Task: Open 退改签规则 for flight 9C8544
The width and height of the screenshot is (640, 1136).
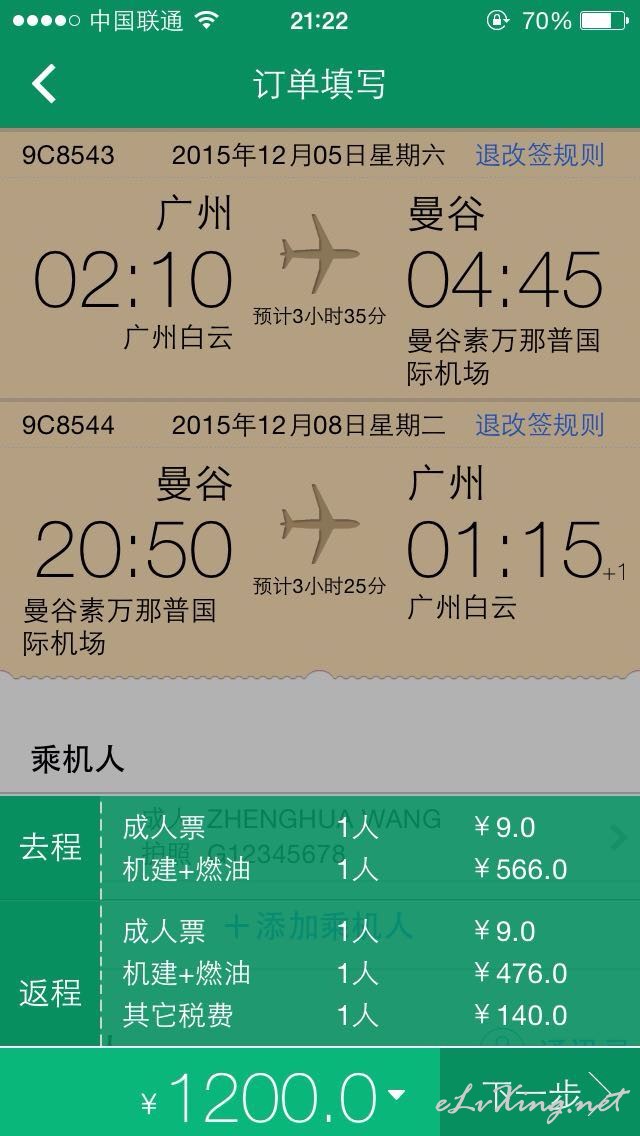Action: [x=539, y=425]
